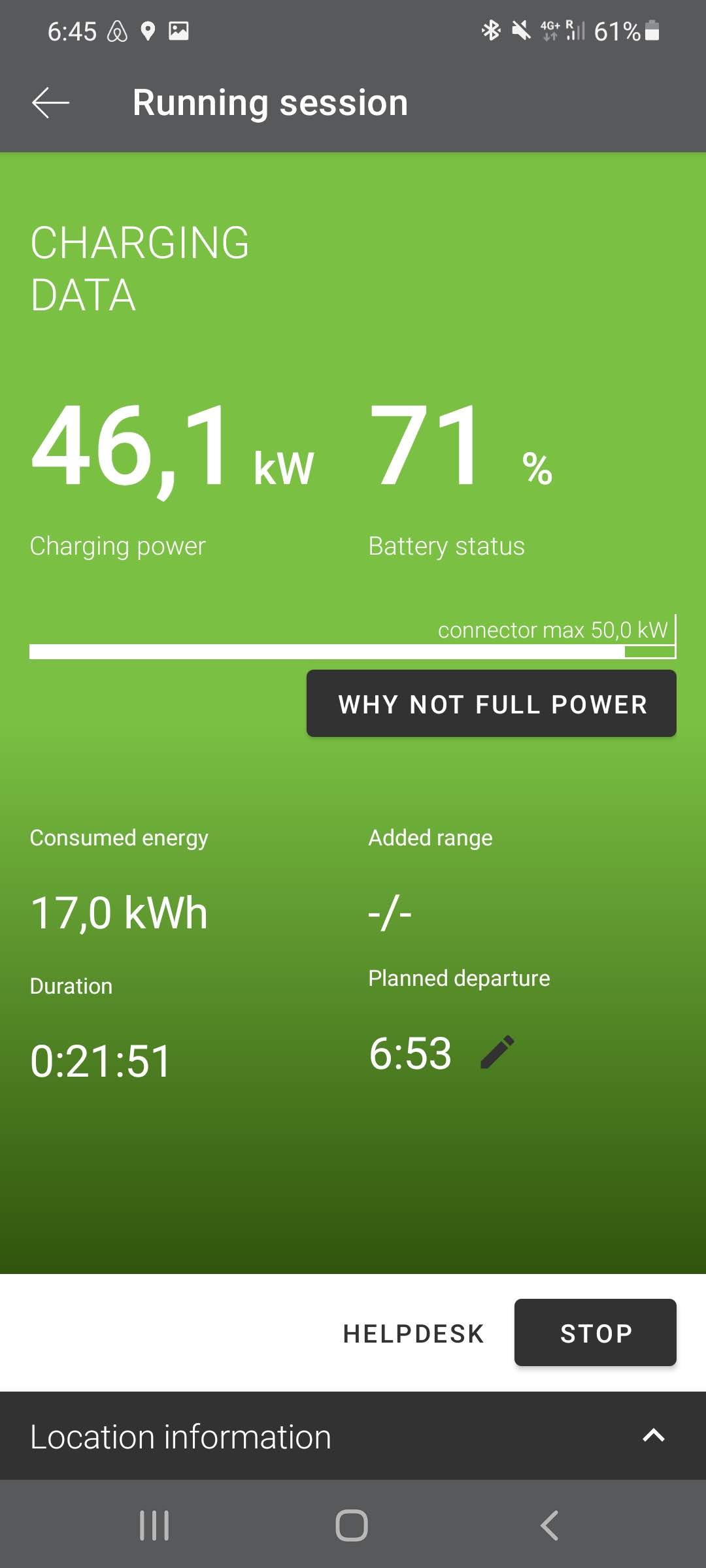Go back from Running session
Image resolution: width=706 pixels, height=1568 pixels.
tap(50, 103)
